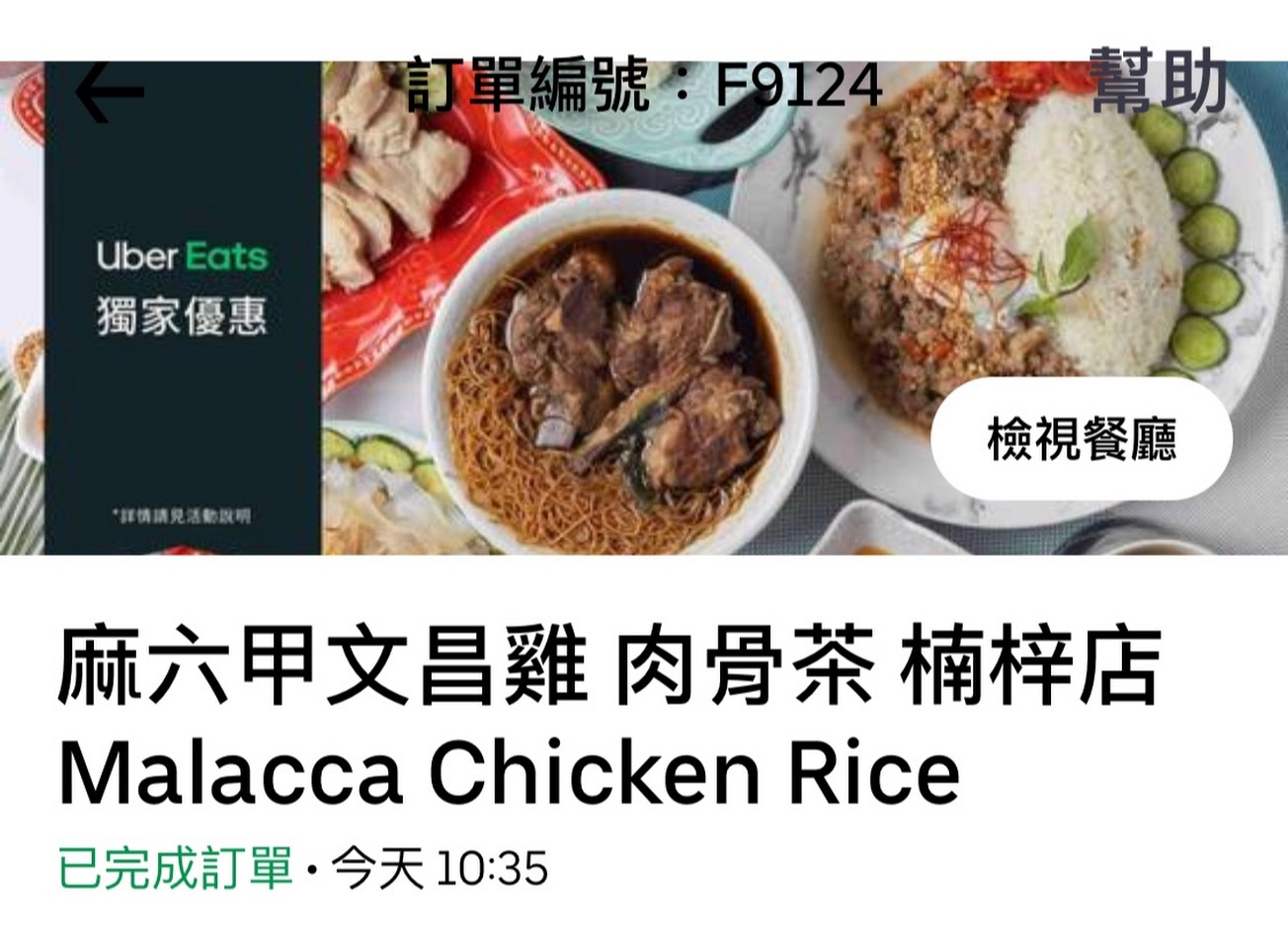
Task: Open 幫助 help for this order
Action: pos(1159,80)
